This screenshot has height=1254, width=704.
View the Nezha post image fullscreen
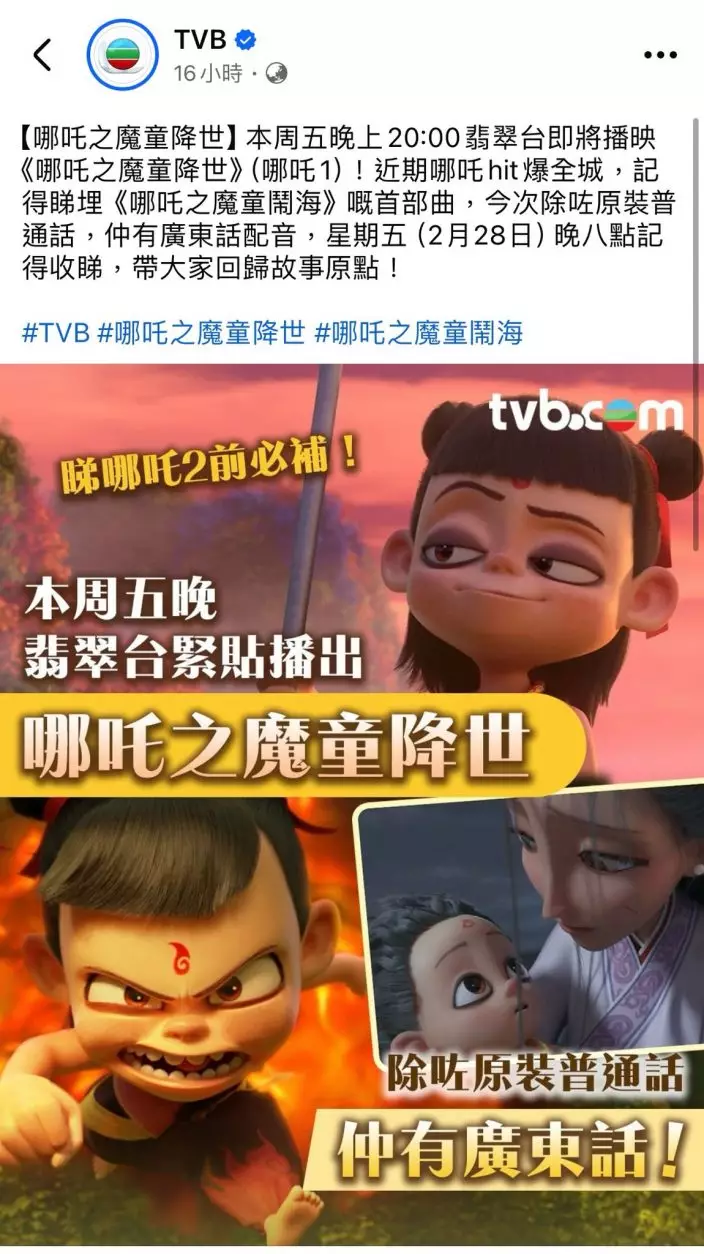pyautogui.click(x=352, y=800)
